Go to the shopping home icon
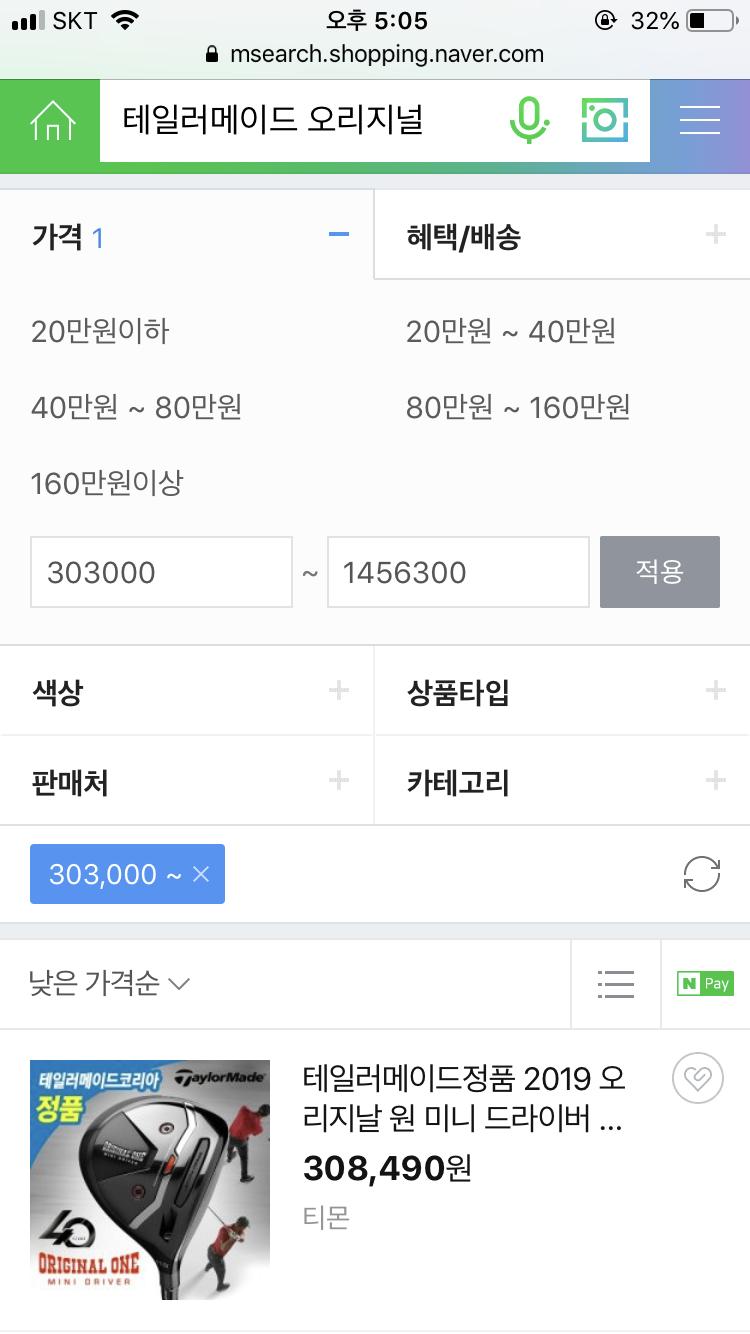The height and width of the screenshot is (1334, 750). tap(52, 121)
